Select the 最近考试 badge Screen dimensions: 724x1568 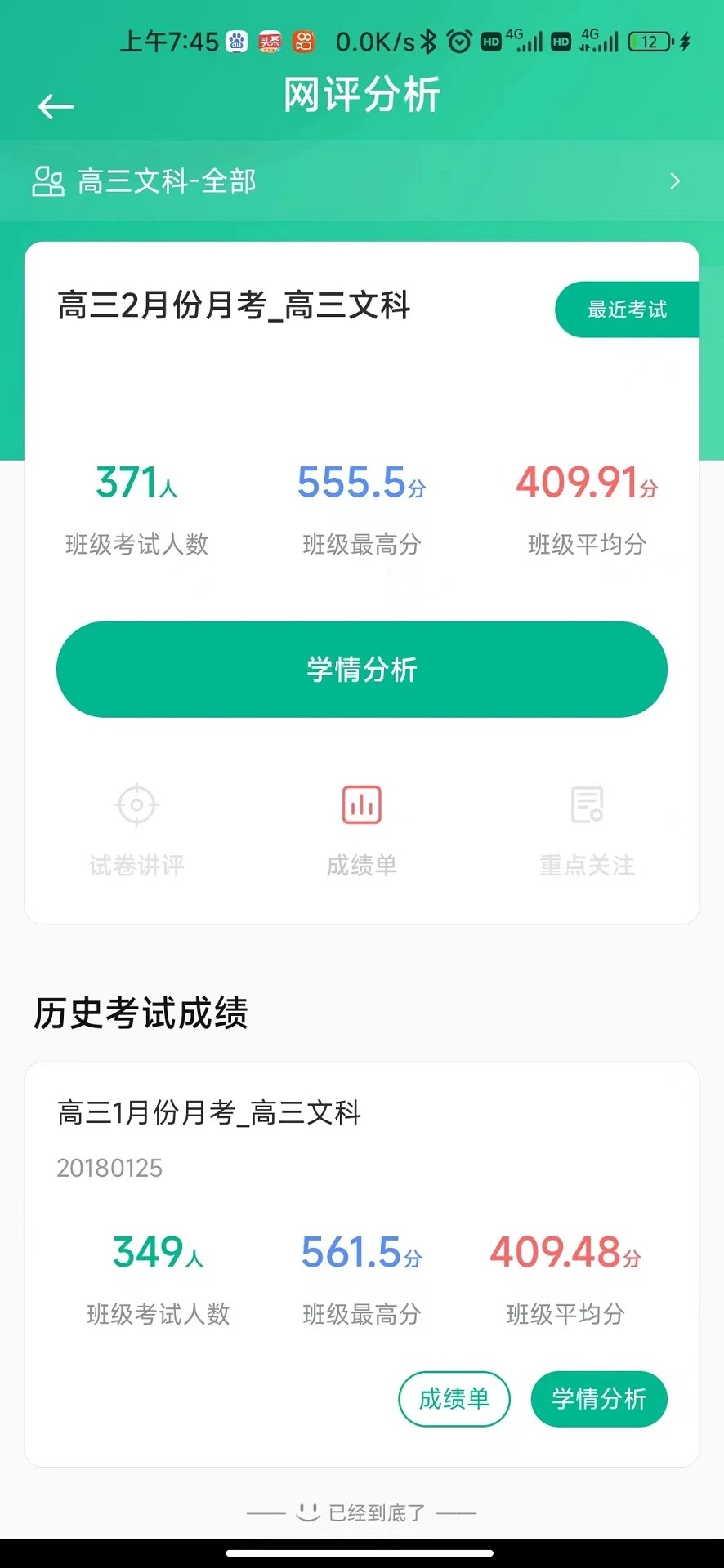pos(626,309)
